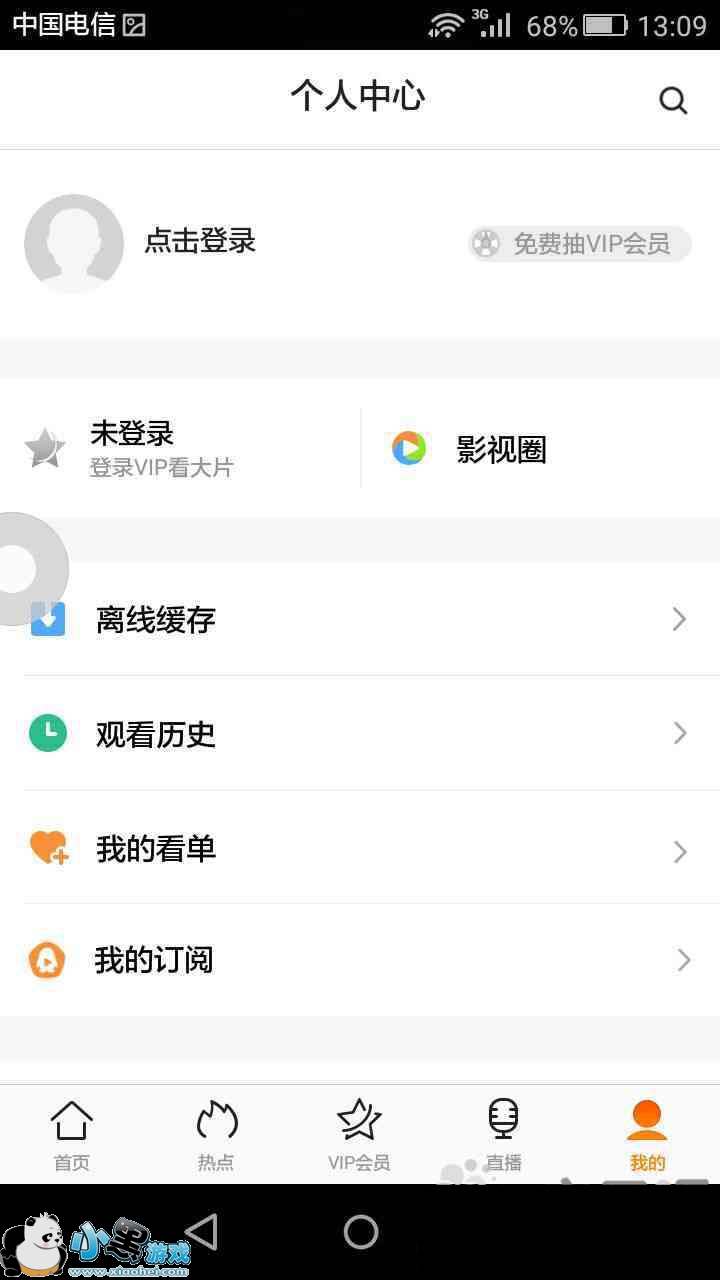
Task: Switch to the 直播 tab
Action: [x=503, y=1135]
